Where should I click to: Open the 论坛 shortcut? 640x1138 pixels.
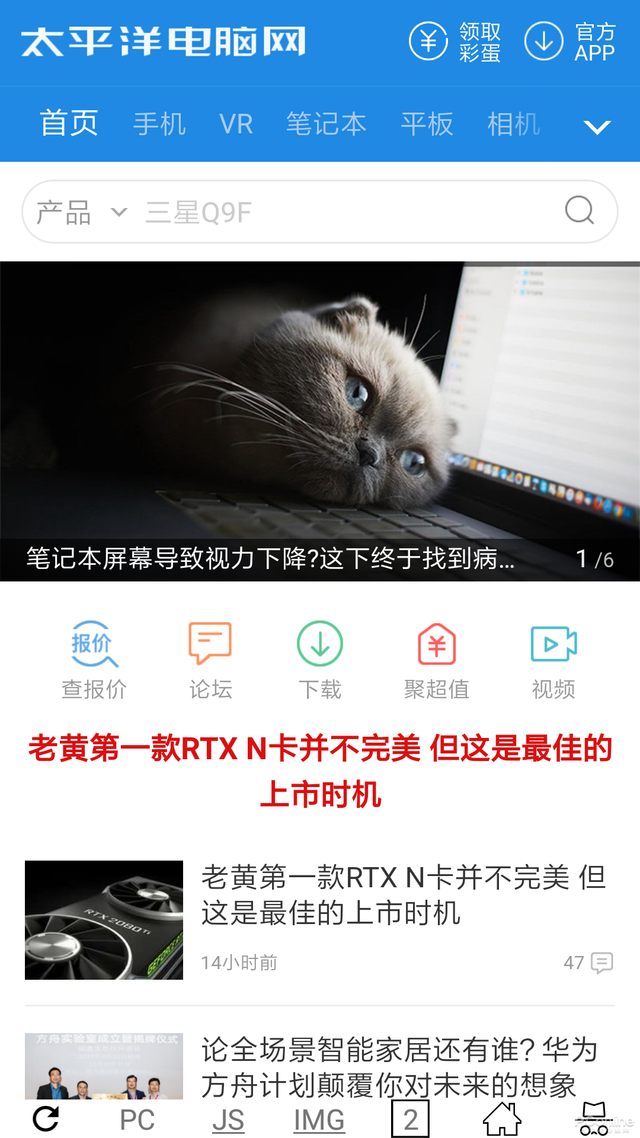(x=210, y=660)
